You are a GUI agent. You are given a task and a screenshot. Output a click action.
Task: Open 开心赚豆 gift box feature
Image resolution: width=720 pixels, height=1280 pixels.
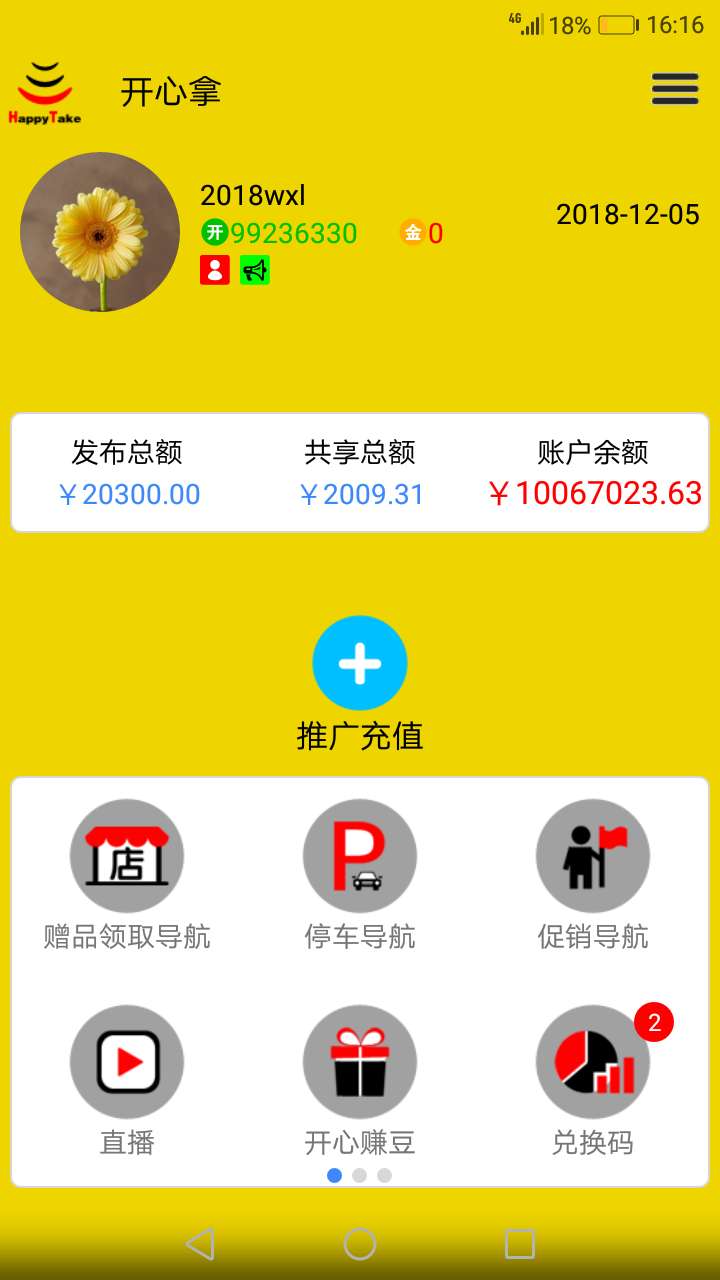pyautogui.click(x=360, y=1062)
